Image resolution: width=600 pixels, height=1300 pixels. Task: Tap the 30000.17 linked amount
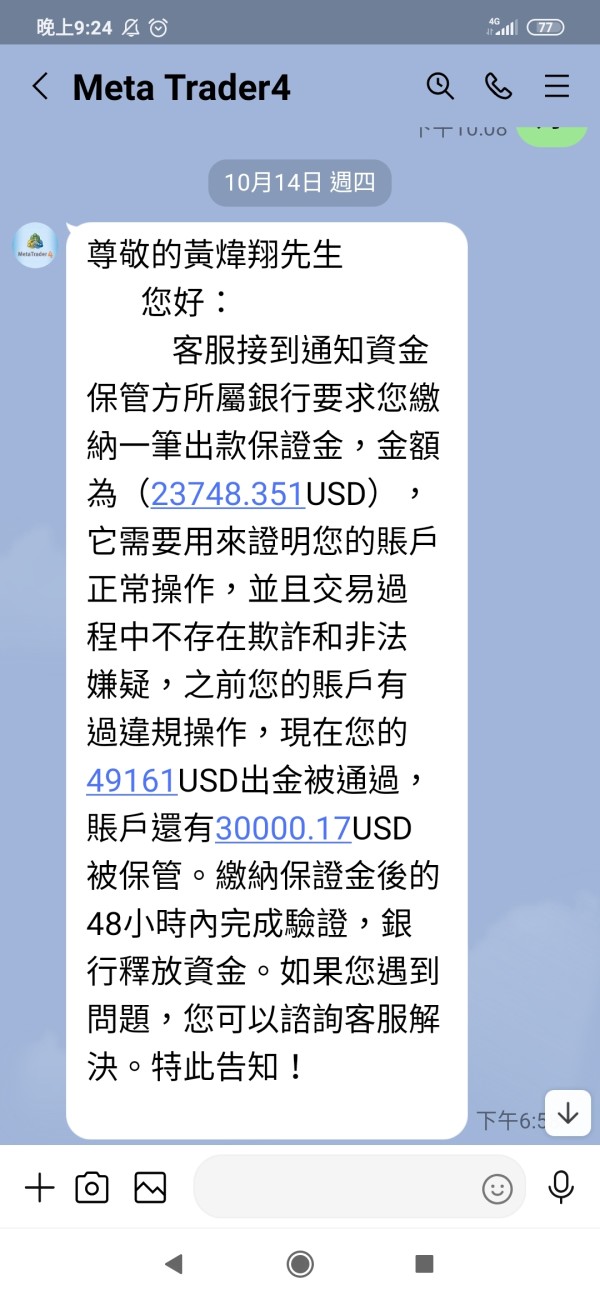coord(283,827)
